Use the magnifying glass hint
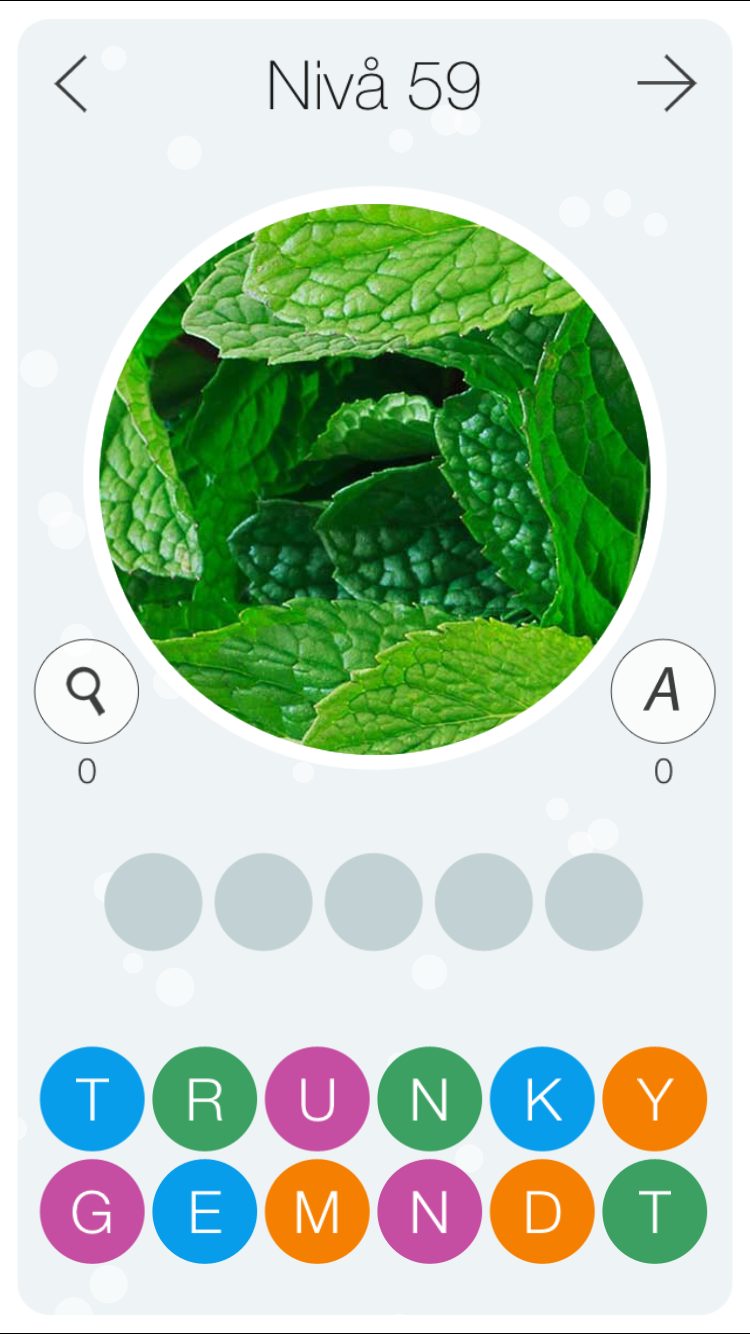The height and width of the screenshot is (1334, 750). [87, 691]
